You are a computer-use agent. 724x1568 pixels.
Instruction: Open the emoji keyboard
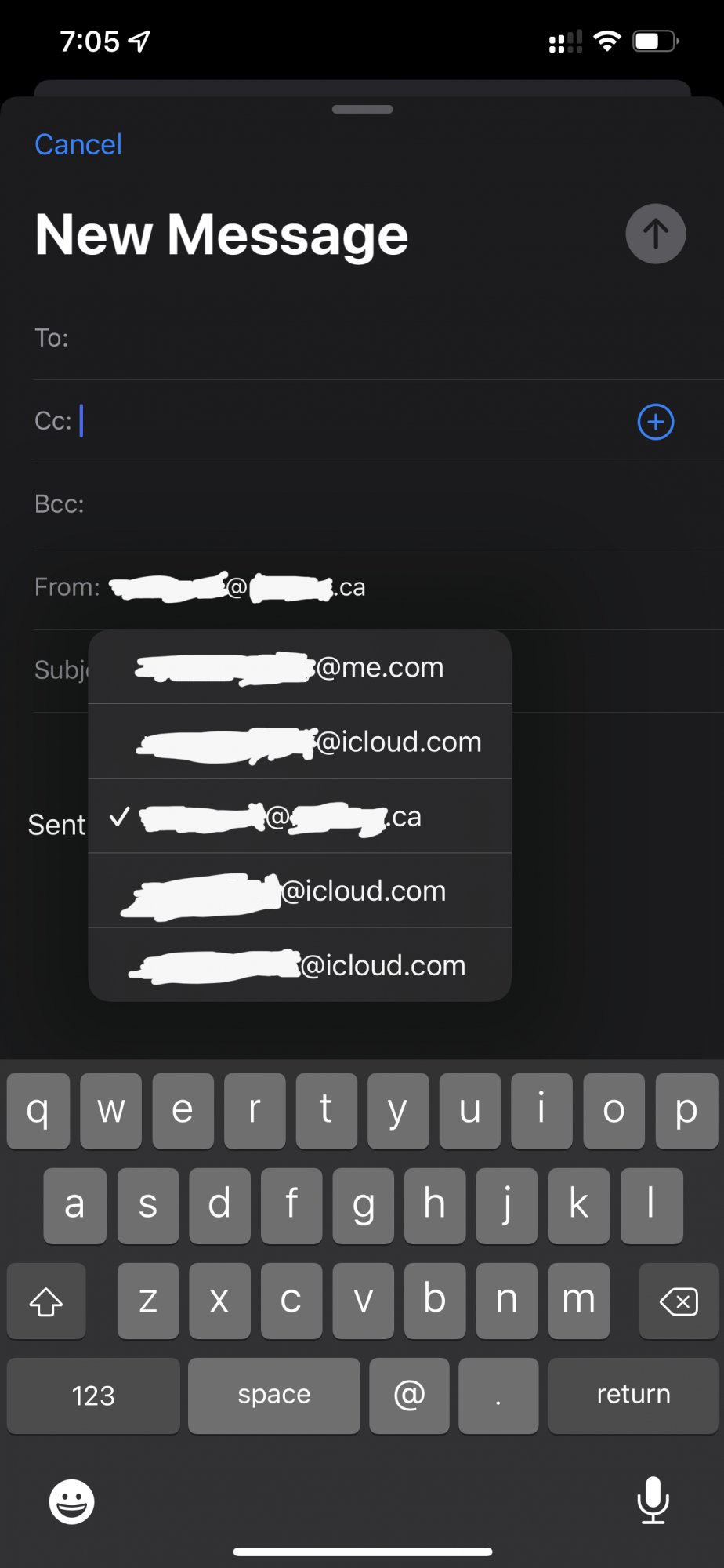(x=71, y=1501)
